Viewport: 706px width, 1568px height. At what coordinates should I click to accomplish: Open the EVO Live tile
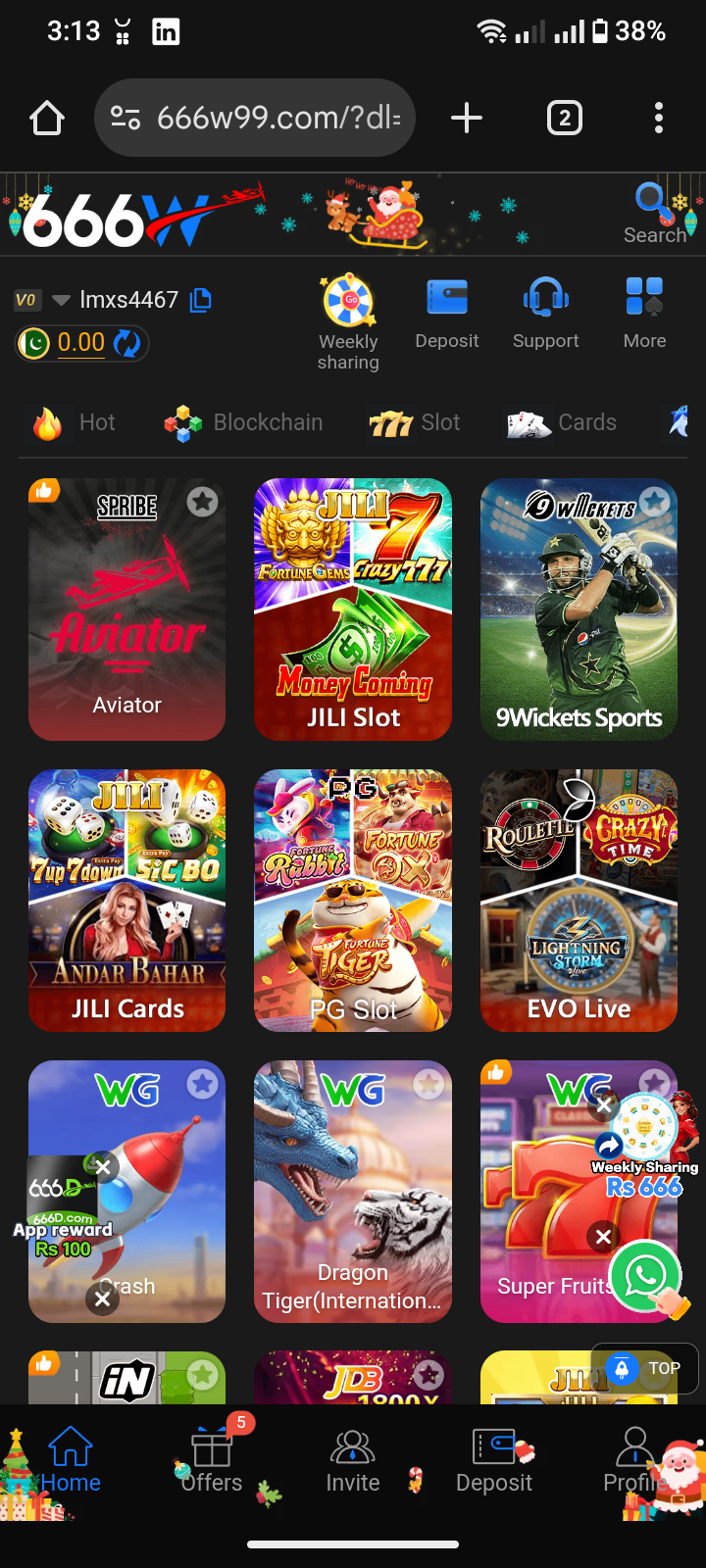(x=579, y=900)
